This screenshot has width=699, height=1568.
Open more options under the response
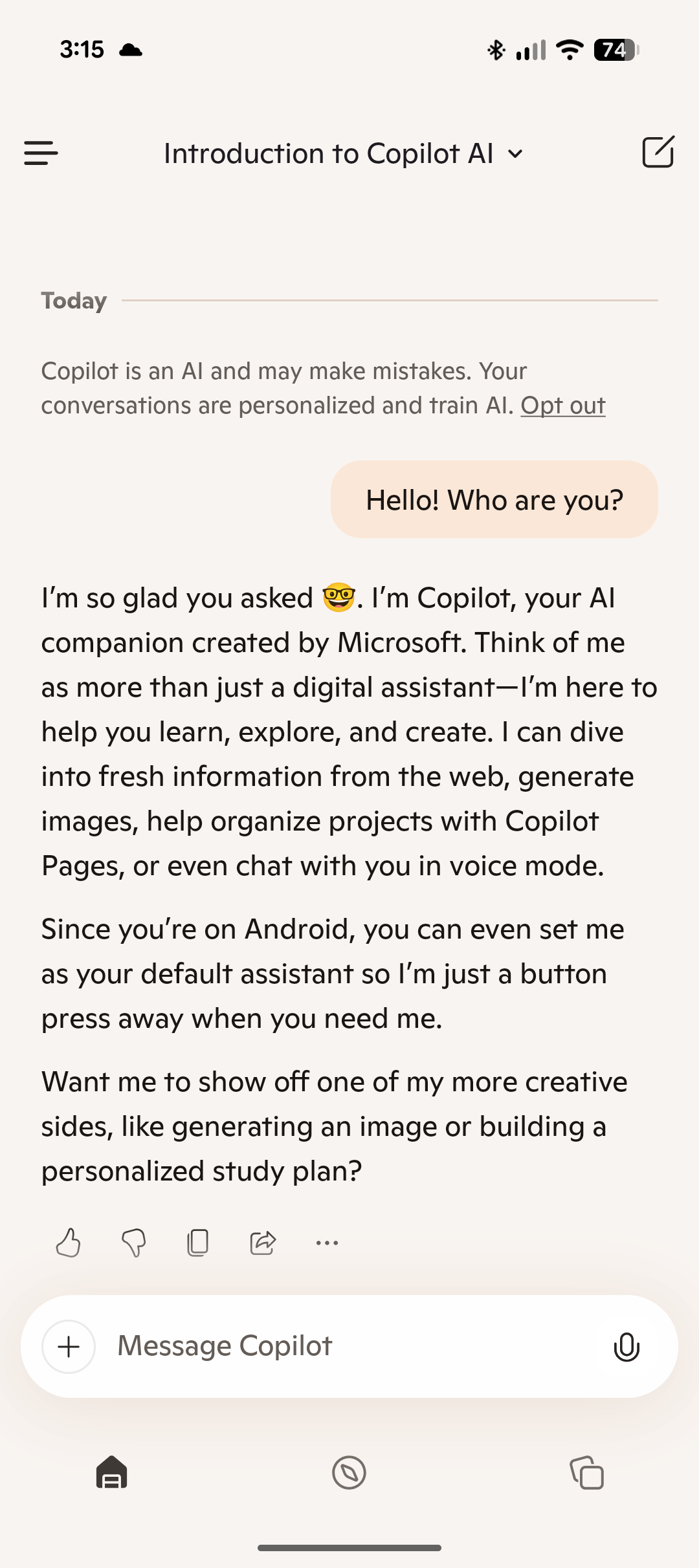[327, 1243]
